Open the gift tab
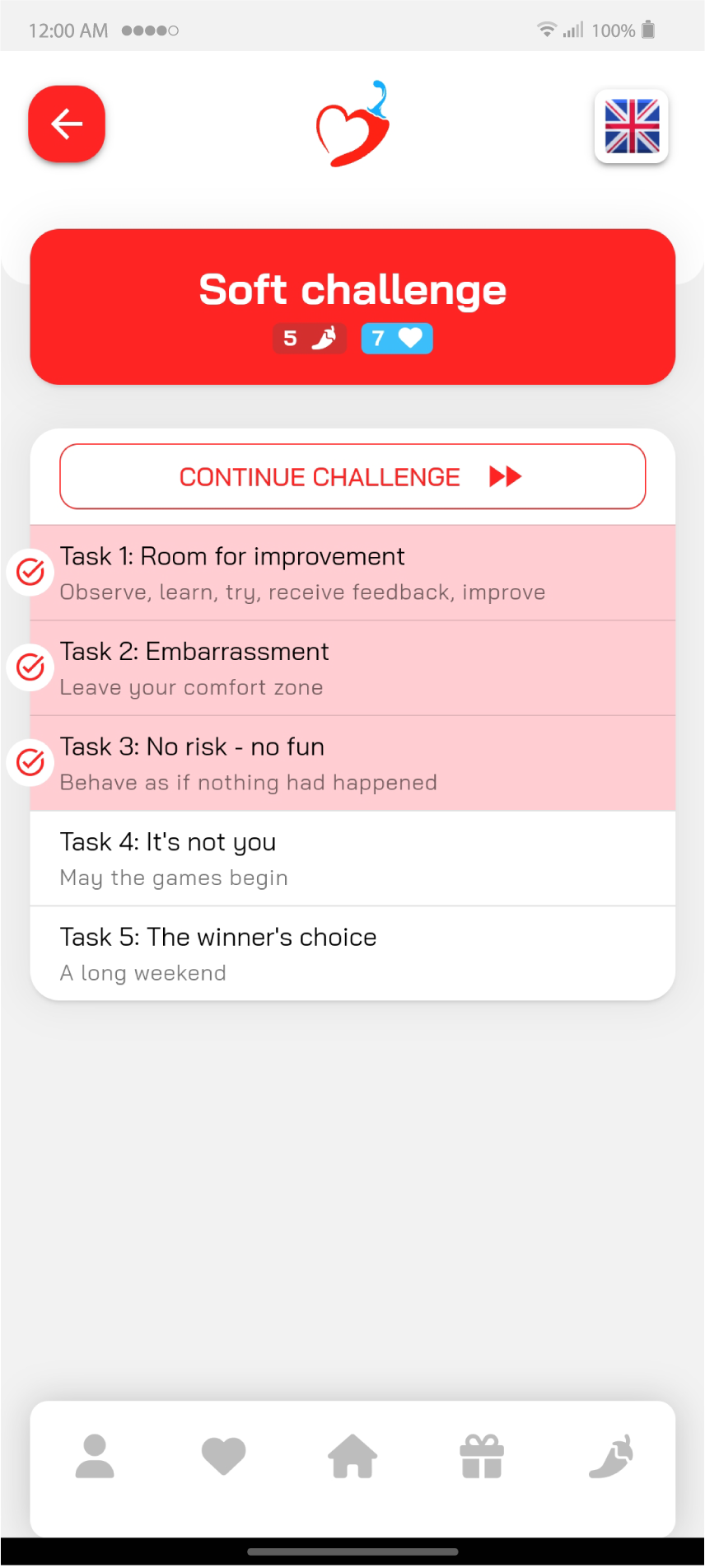705x1568 pixels. (482, 1456)
